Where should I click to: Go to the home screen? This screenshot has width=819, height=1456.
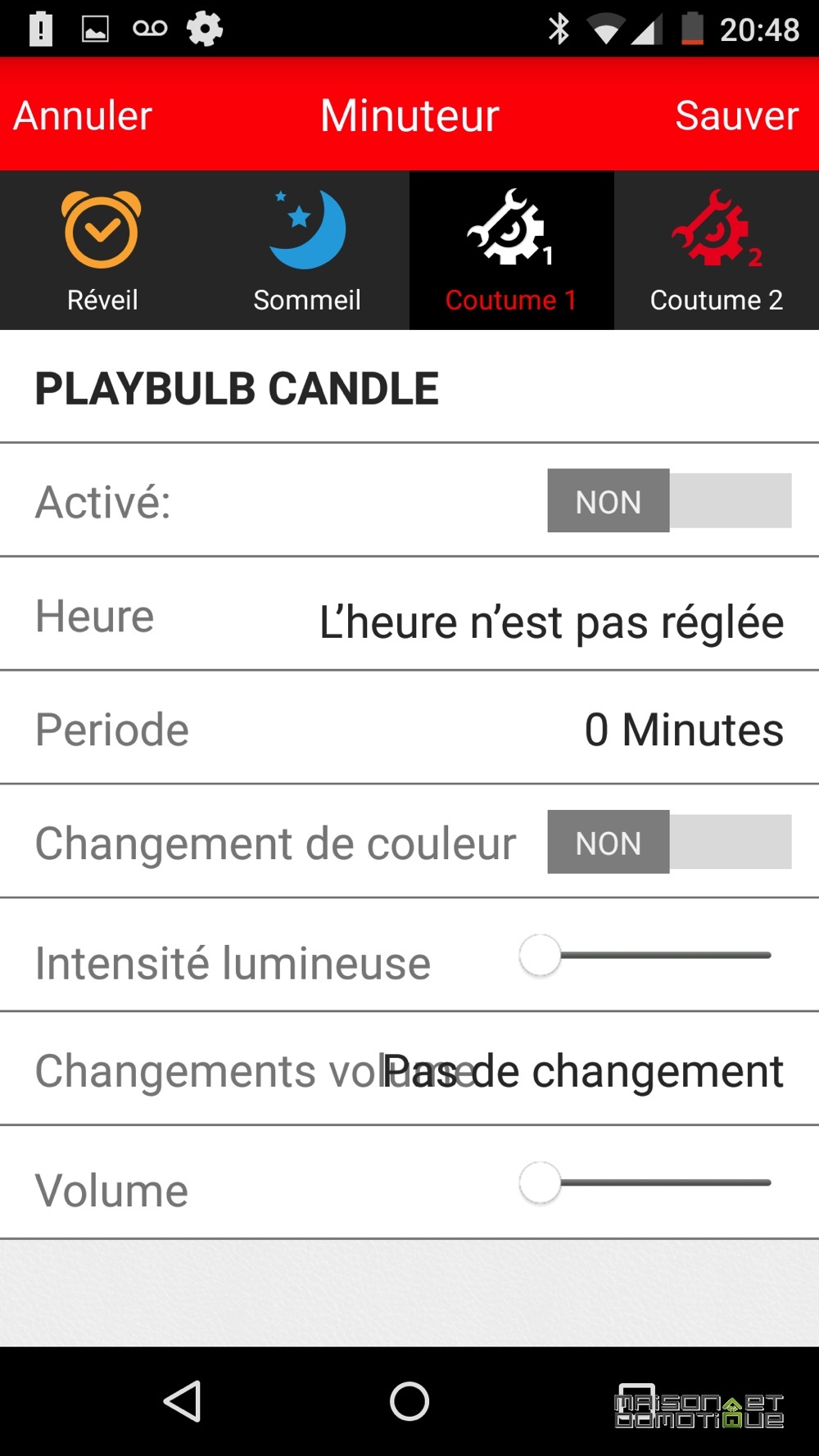409,1401
